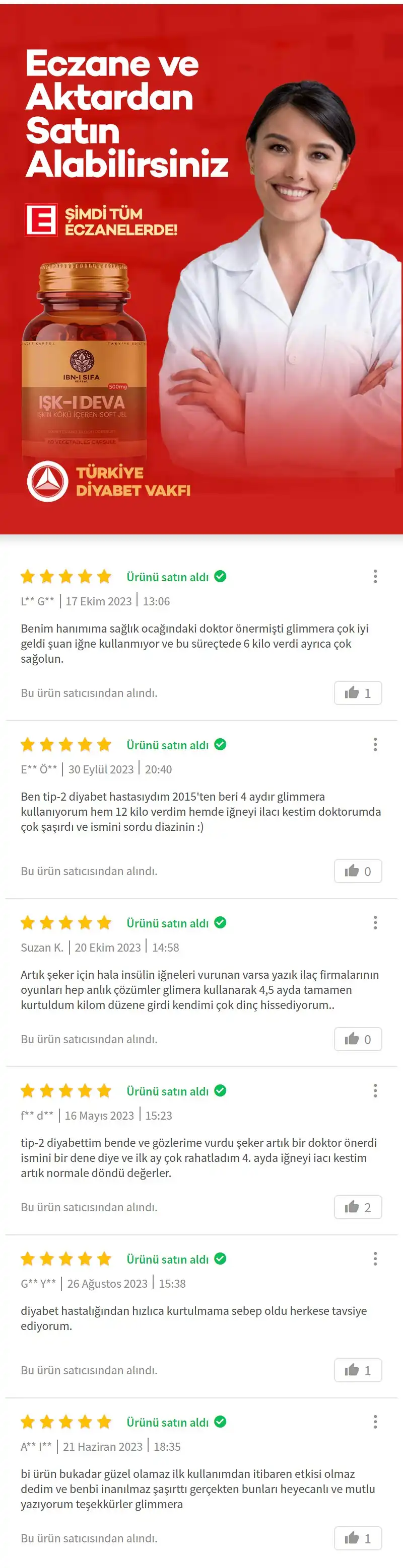403x1568 pixels.
Task: Like the review by G** Y**
Action: tap(358, 1370)
